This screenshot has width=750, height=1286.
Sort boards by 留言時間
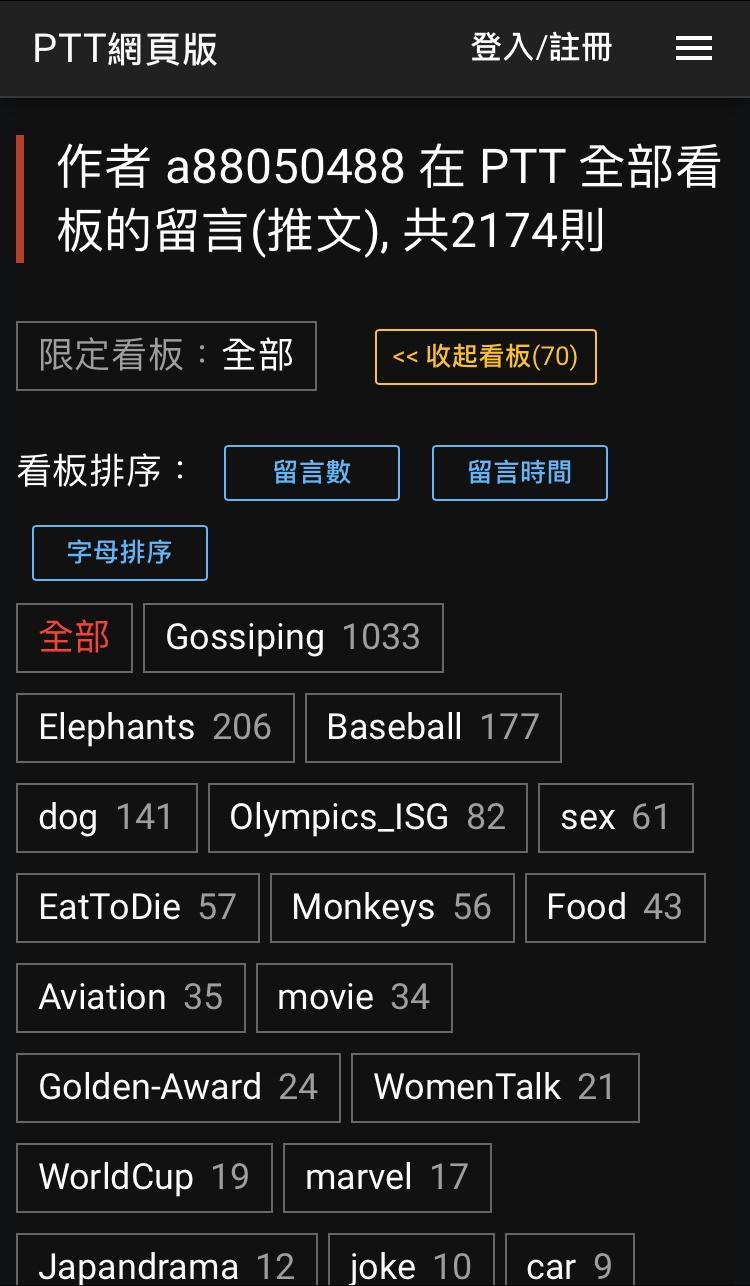[x=519, y=473]
